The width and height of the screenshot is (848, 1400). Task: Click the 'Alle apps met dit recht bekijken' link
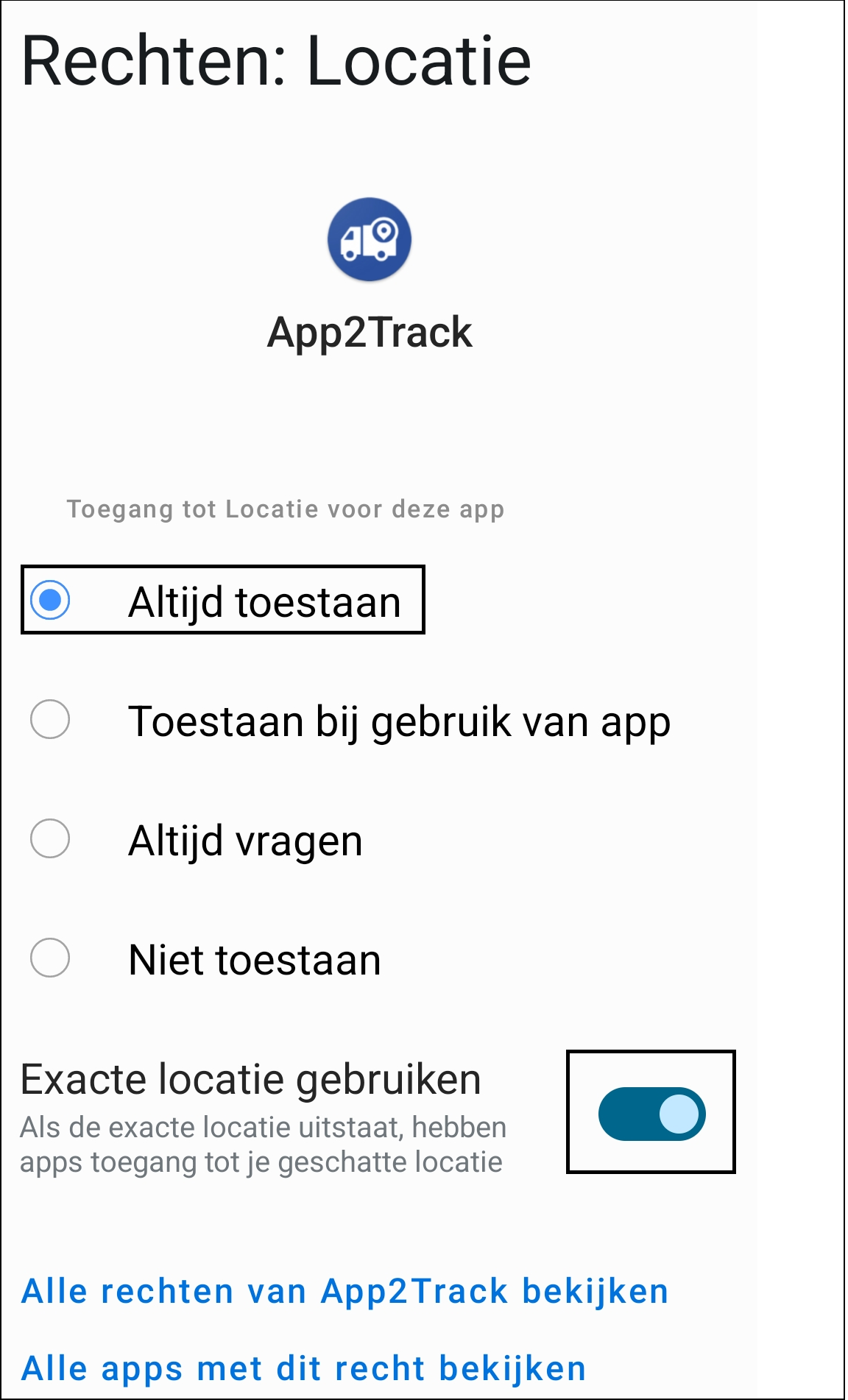303,1368
